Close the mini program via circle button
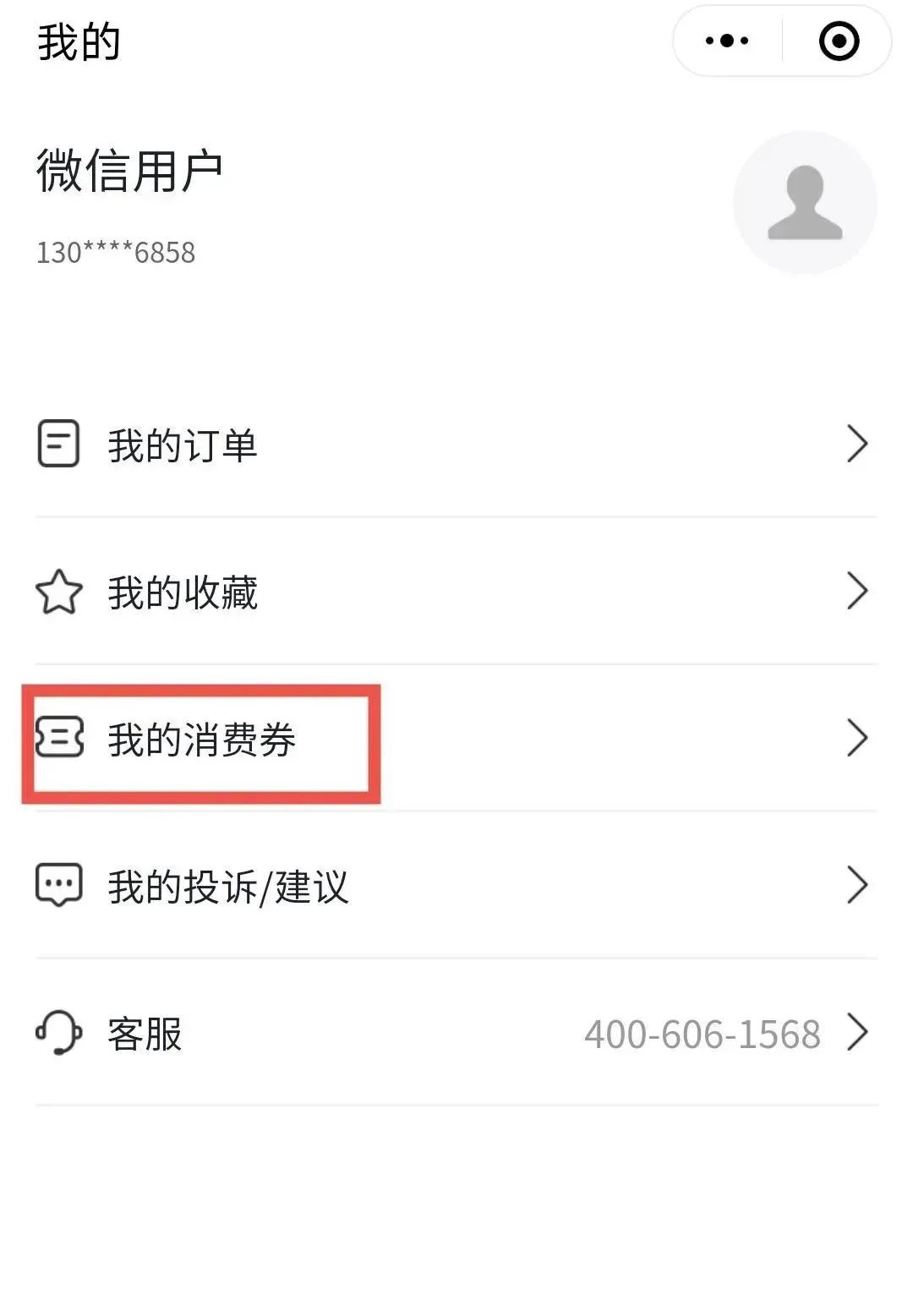 pos(839,41)
